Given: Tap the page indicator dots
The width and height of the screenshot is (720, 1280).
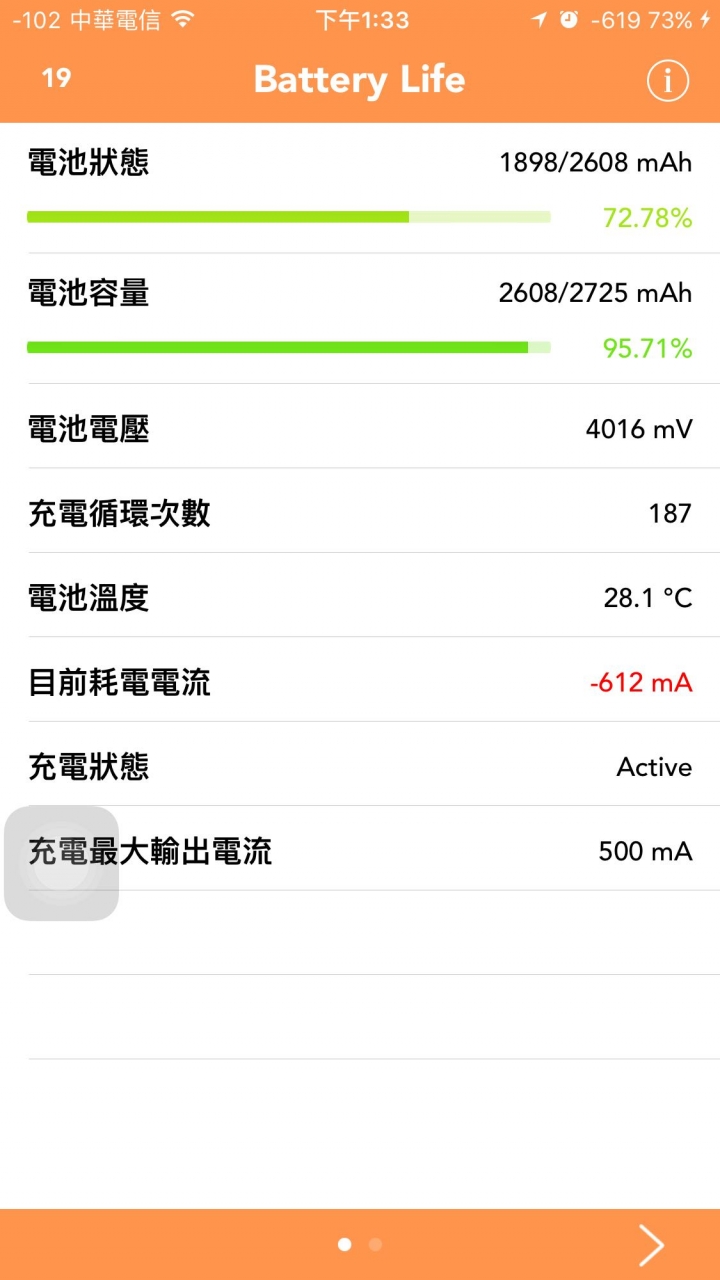Looking at the screenshot, I should (x=360, y=1245).
